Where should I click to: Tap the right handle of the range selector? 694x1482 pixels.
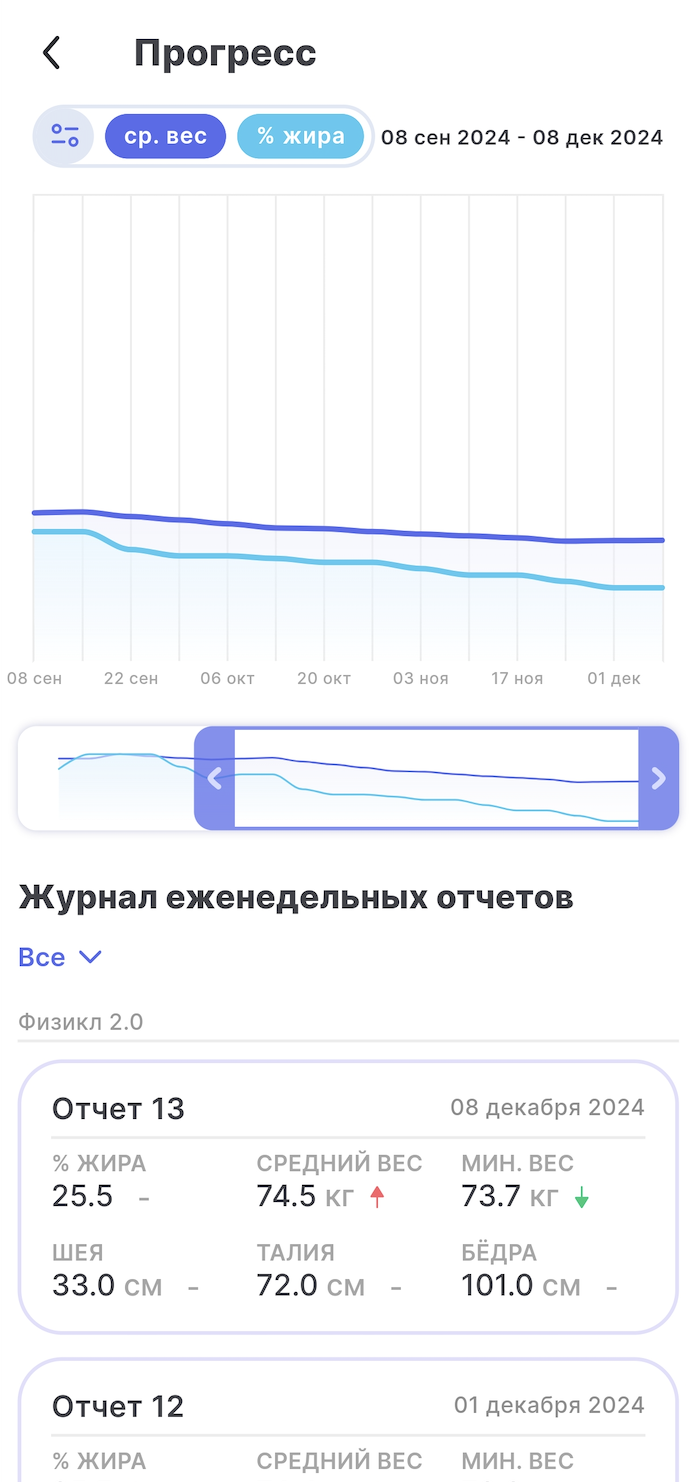(x=658, y=778)
